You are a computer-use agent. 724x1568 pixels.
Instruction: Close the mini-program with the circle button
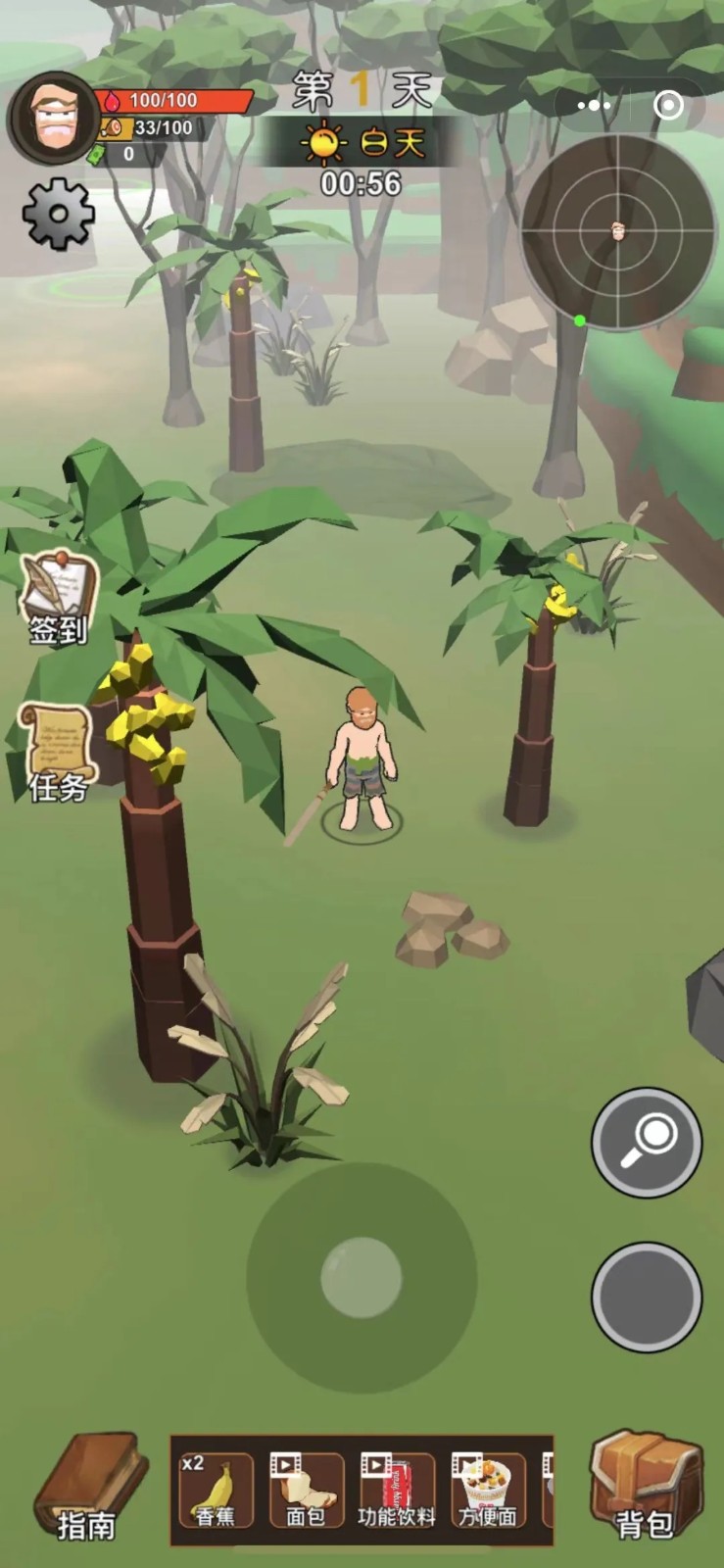[668, 105]
